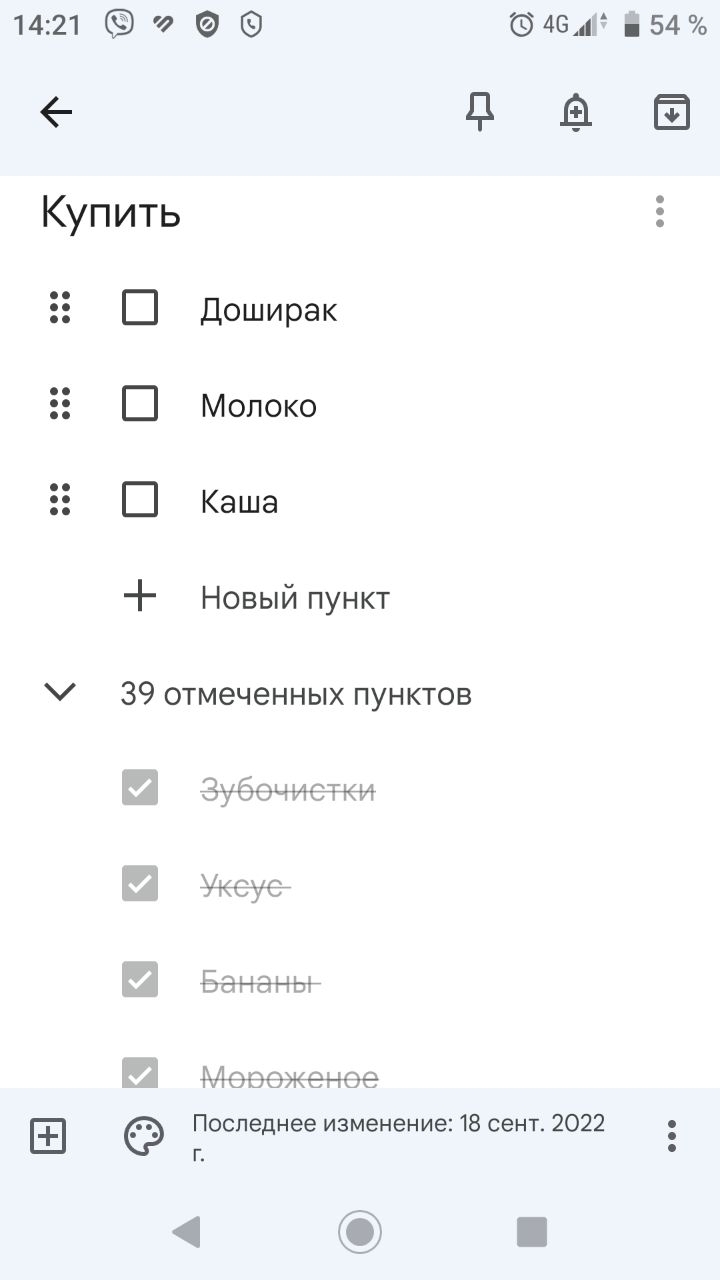The height and width of the screenshot is (1280, 720).
Task: Open the bottom bar overflow menu
Action: (x=672, y=1137)
